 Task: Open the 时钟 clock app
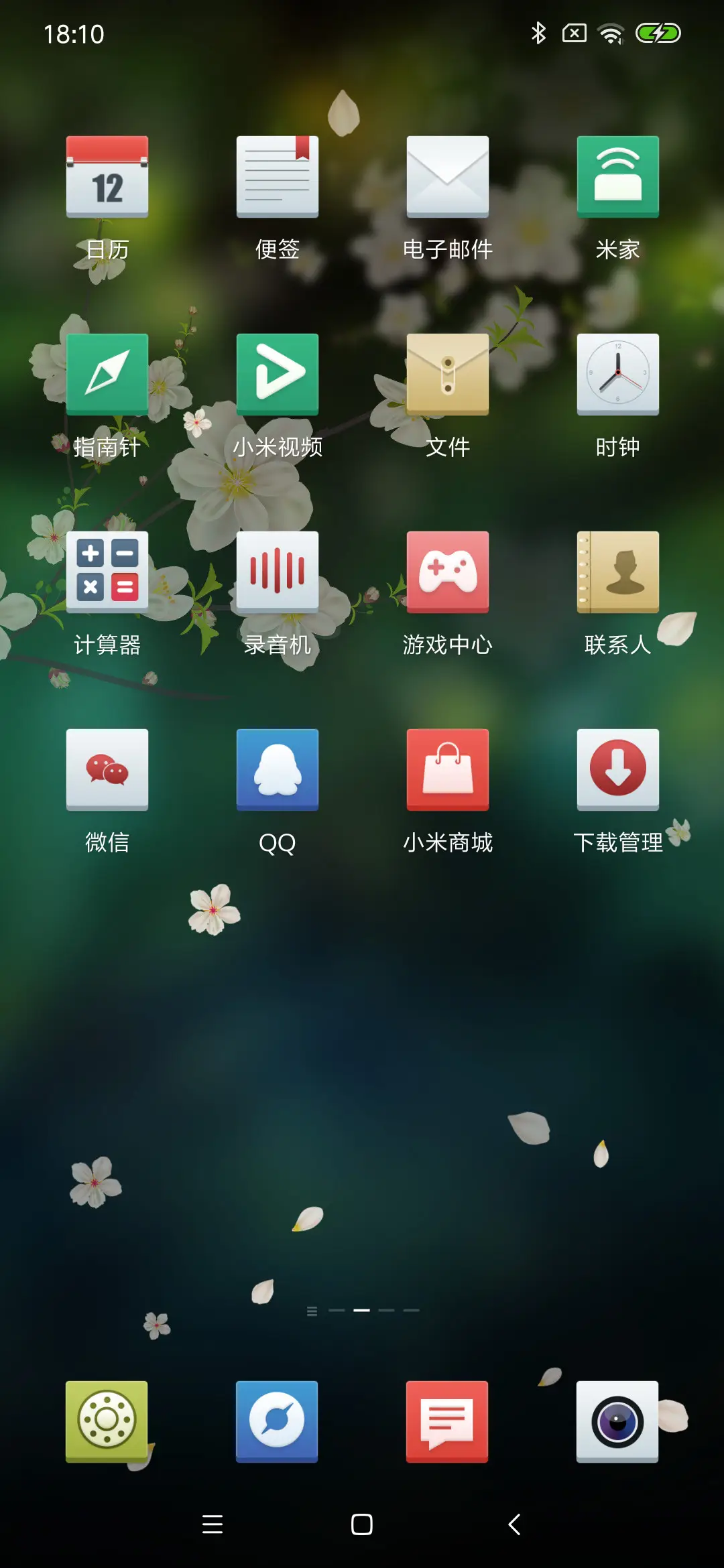point(617,374)
